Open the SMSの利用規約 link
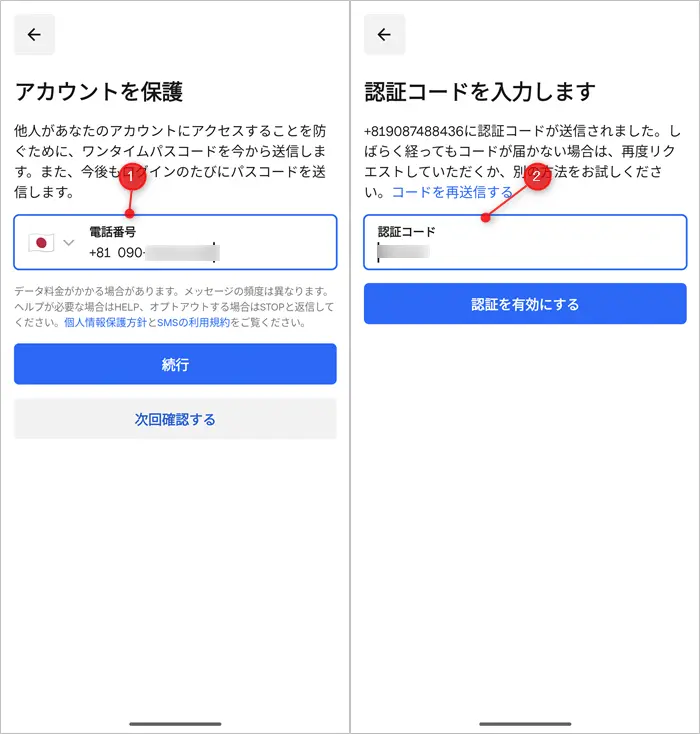This screenshot has height=734, width=700. pyautogui.click(x=194, y=323)
